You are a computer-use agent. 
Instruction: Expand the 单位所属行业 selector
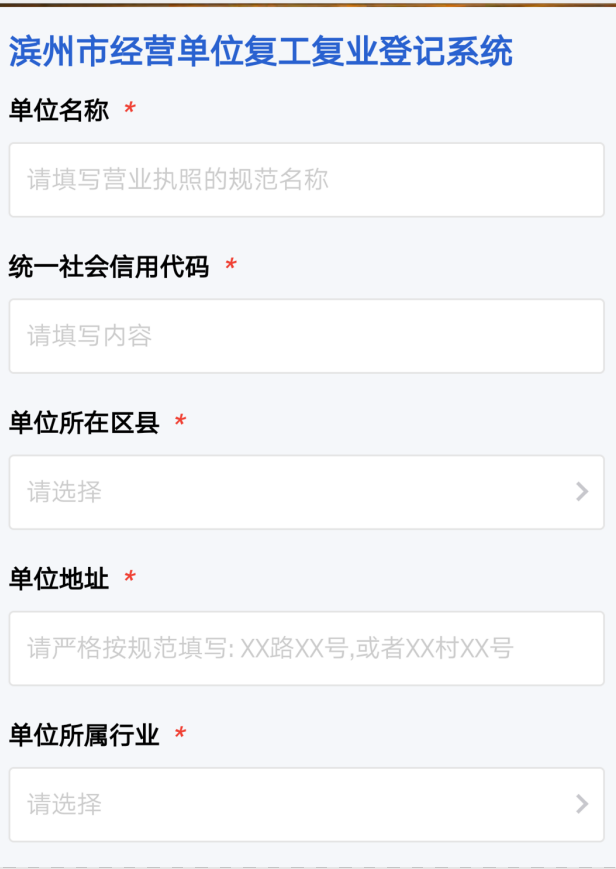(306, 804)
